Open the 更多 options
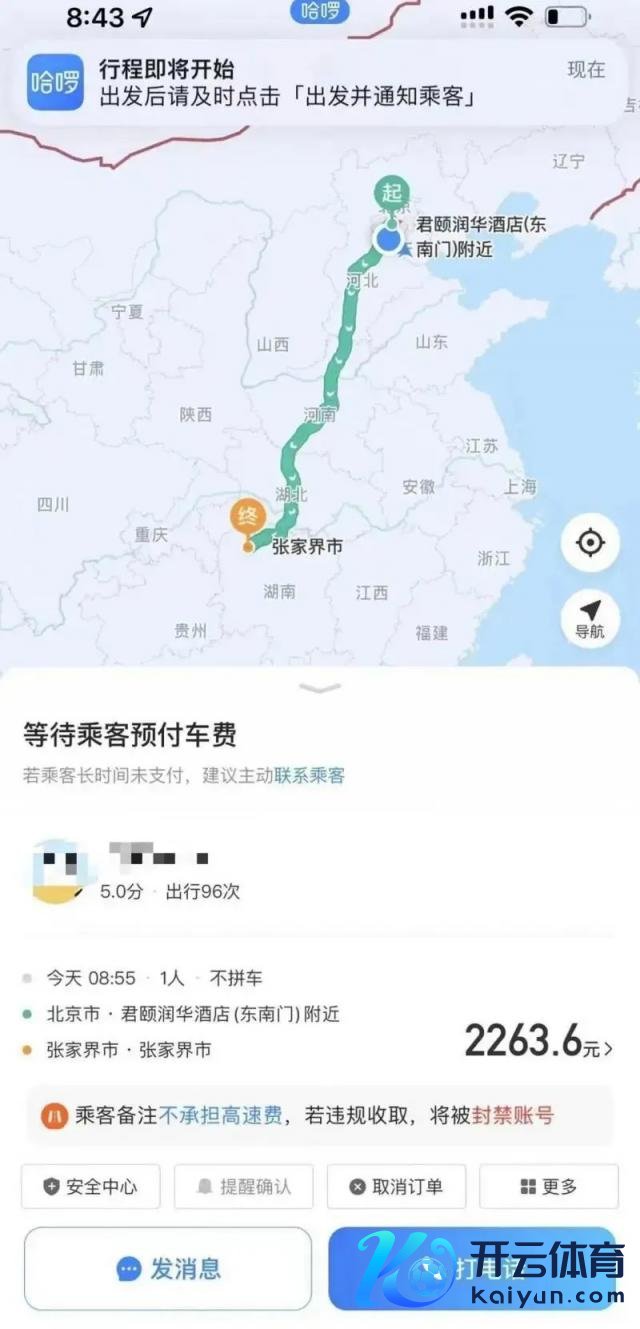 pyautogui.click(x=549, y=1187)
